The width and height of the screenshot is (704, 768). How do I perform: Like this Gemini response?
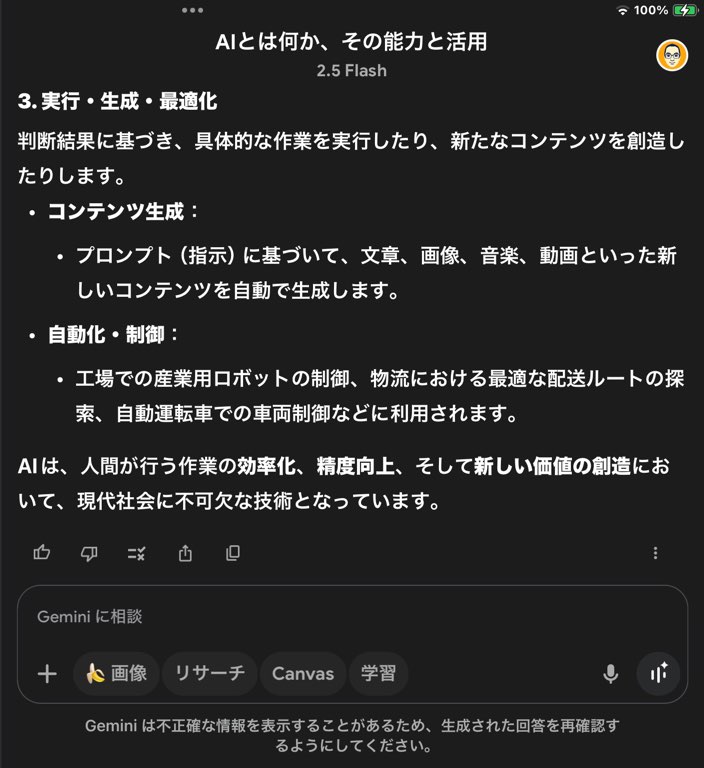[42, 552]
